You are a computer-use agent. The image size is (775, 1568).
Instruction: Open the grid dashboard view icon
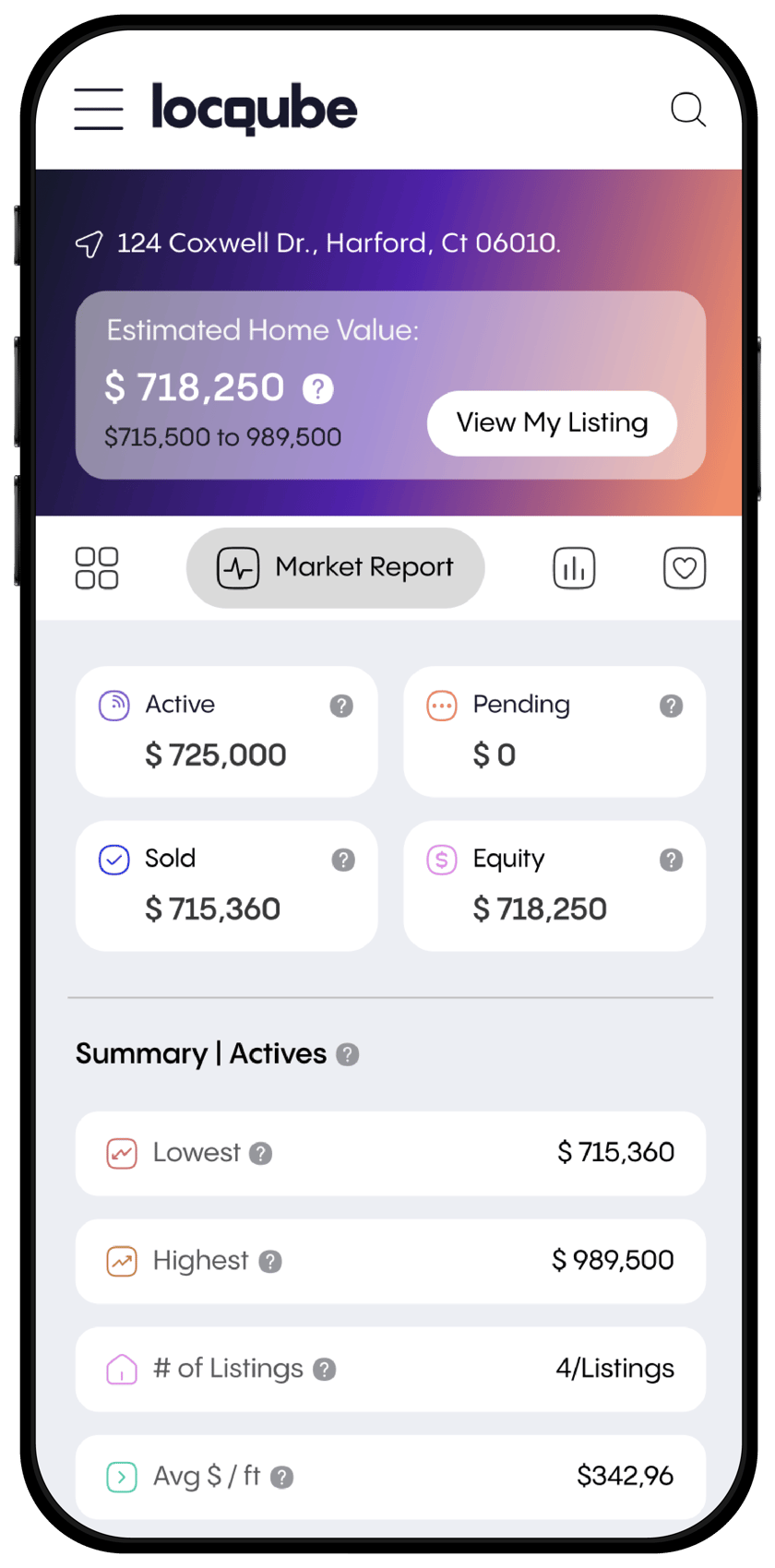[x=97, y=568]
